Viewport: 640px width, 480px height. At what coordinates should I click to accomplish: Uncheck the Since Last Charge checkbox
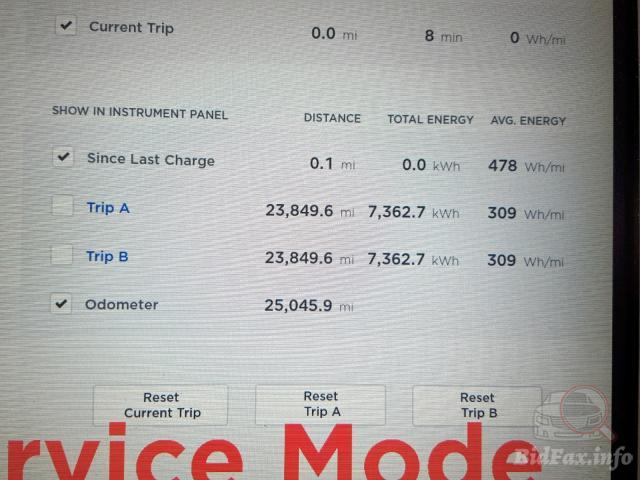tap(63, 157)
